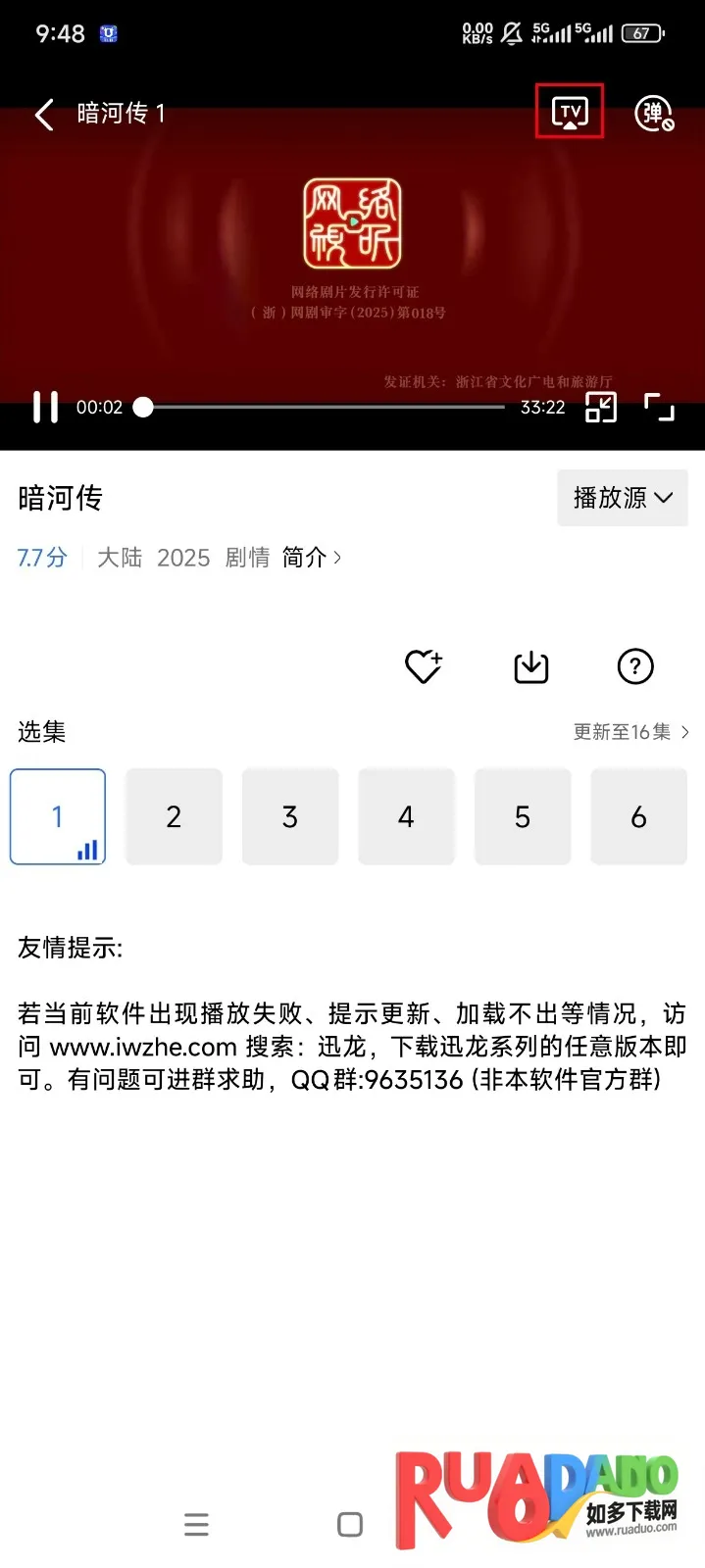View all episodes via 更新至16集

click(x=630, y=732)
